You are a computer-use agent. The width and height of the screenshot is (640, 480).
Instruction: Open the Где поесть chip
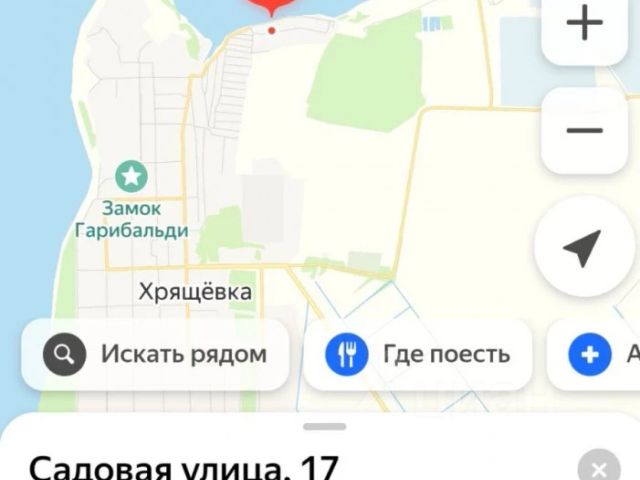tap(418, 354)
